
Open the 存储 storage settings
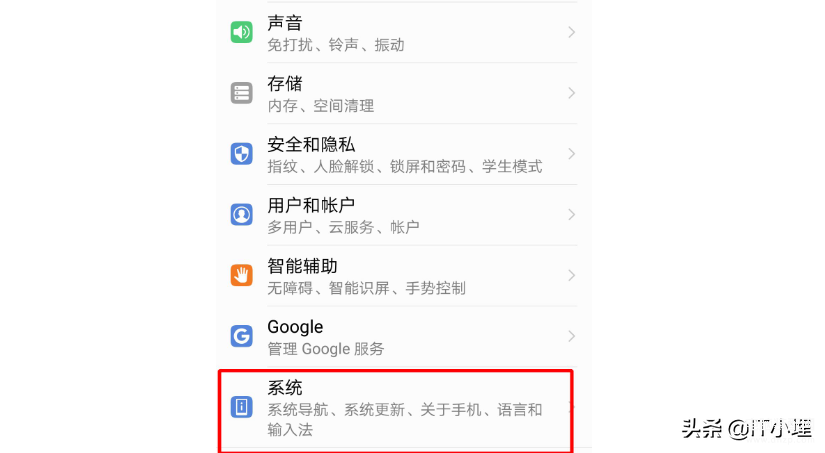pyautogui.click(x=400, y=93)
